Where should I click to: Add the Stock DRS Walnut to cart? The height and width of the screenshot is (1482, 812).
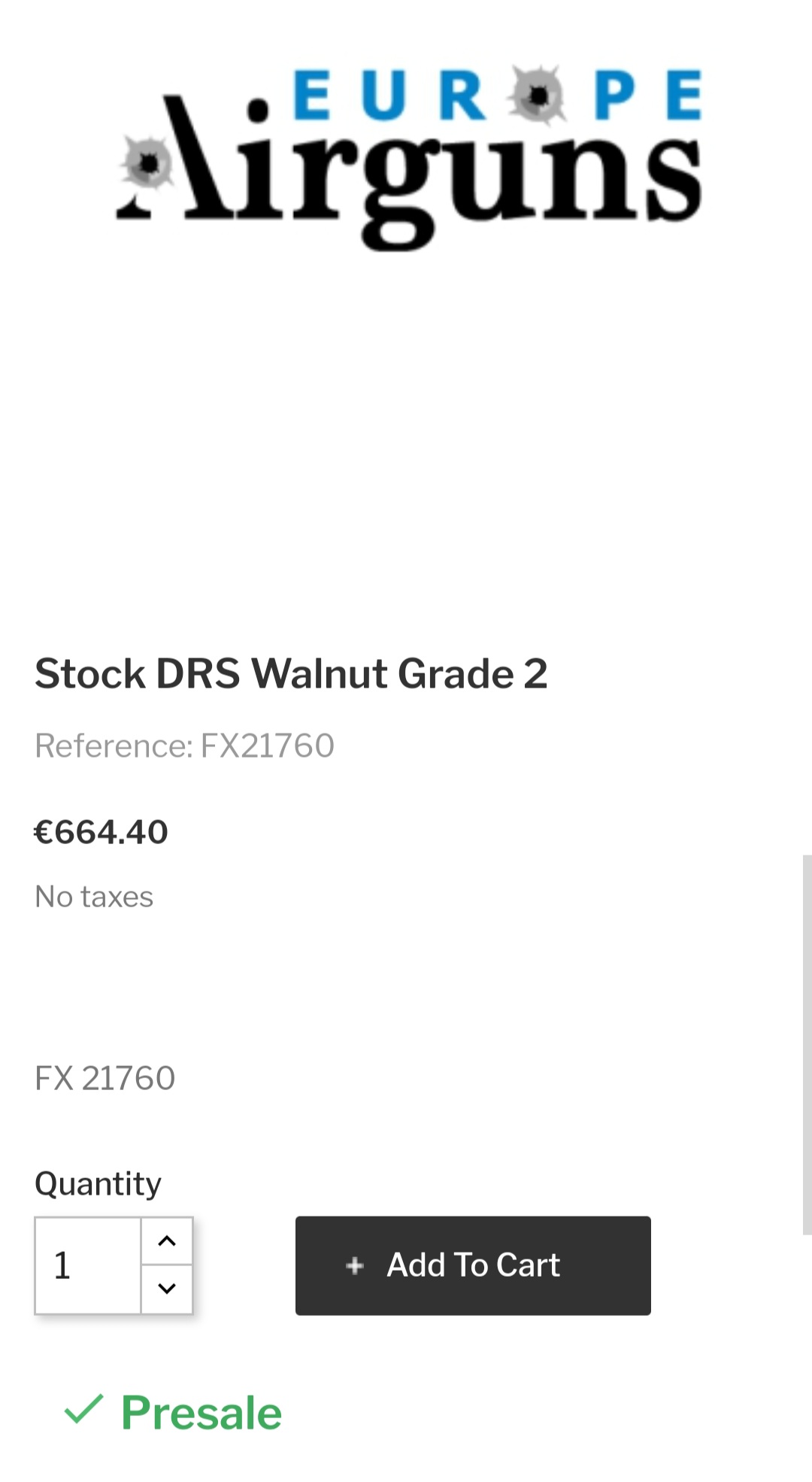472,1265
